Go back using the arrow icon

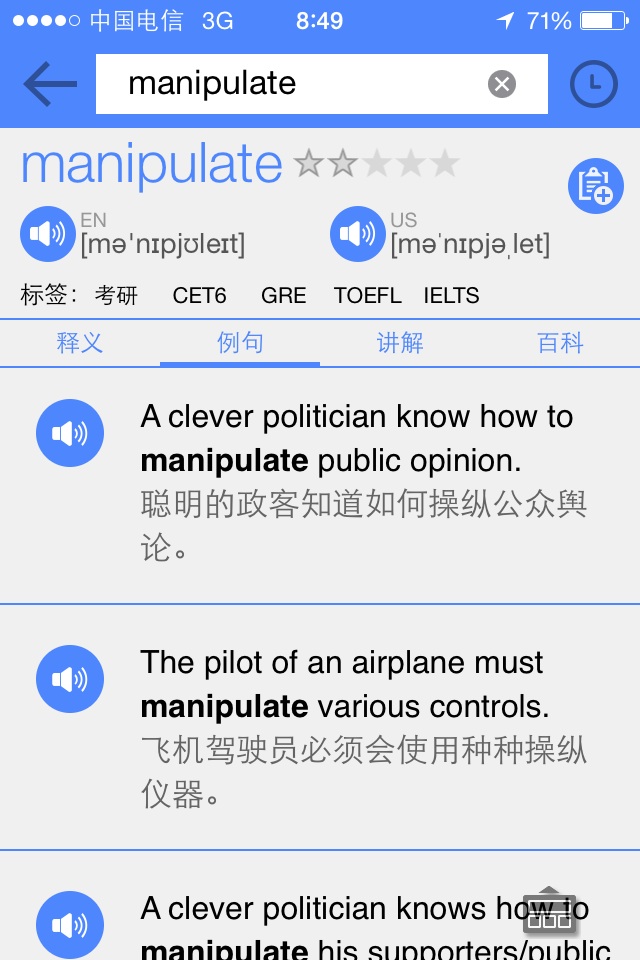(50, 84)
